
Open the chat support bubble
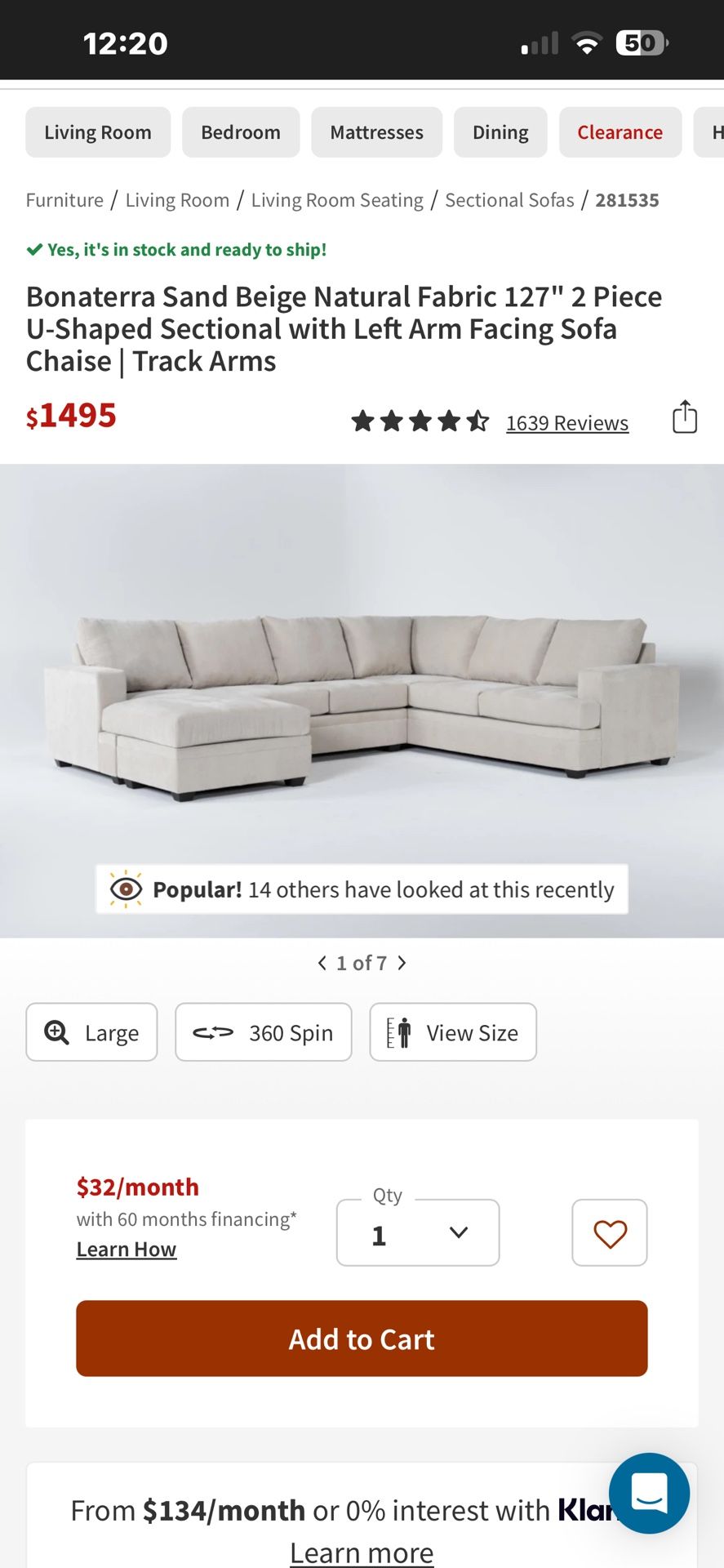pyautogui.click(x=649, y=1493)
